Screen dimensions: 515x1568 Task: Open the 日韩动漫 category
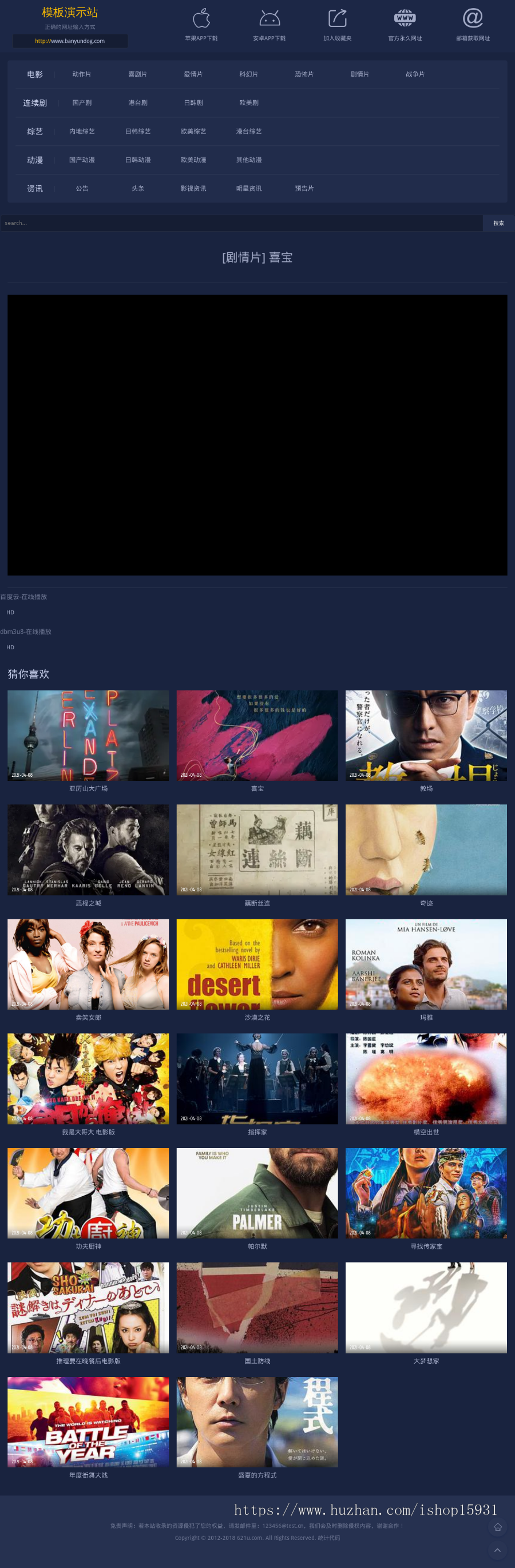[x=137, y=160]
